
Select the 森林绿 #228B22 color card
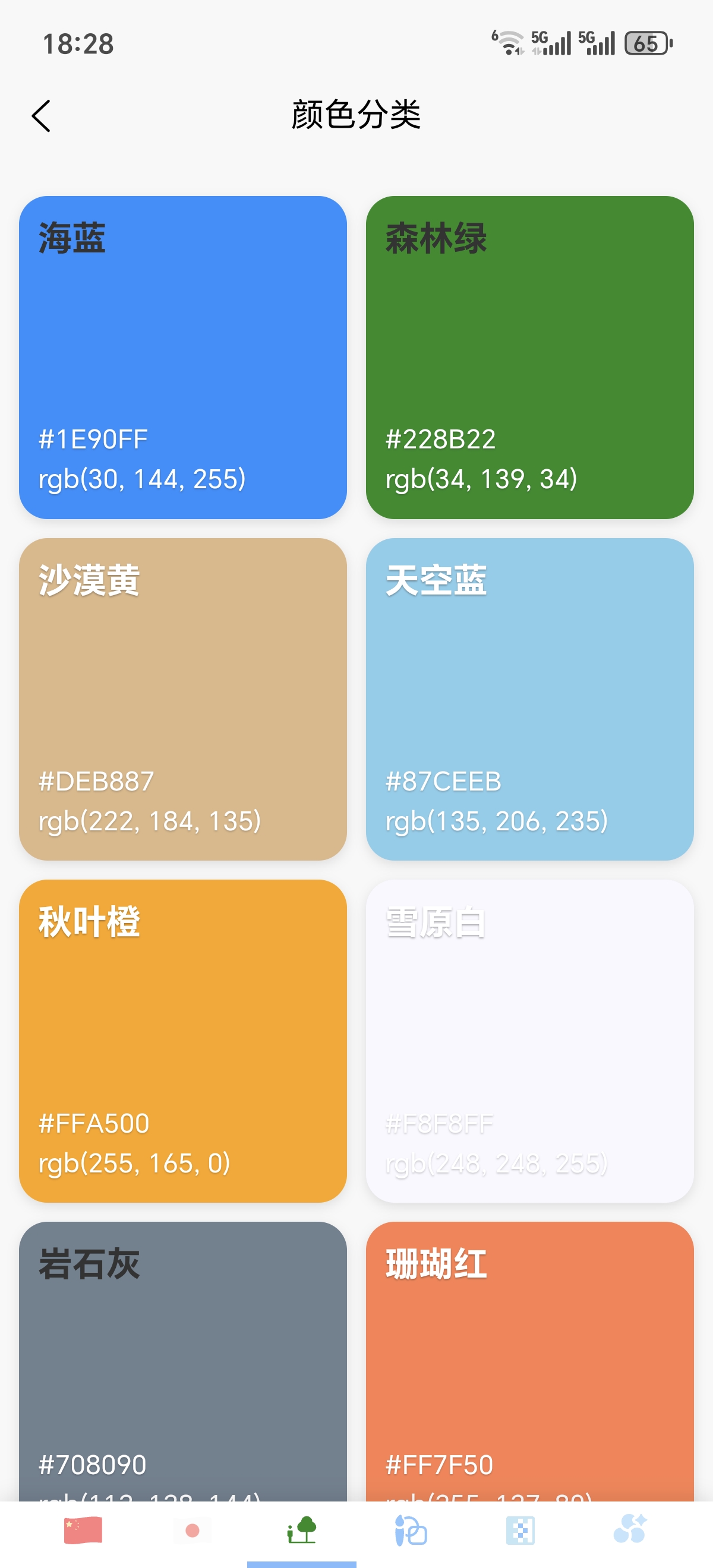[529, 358]
